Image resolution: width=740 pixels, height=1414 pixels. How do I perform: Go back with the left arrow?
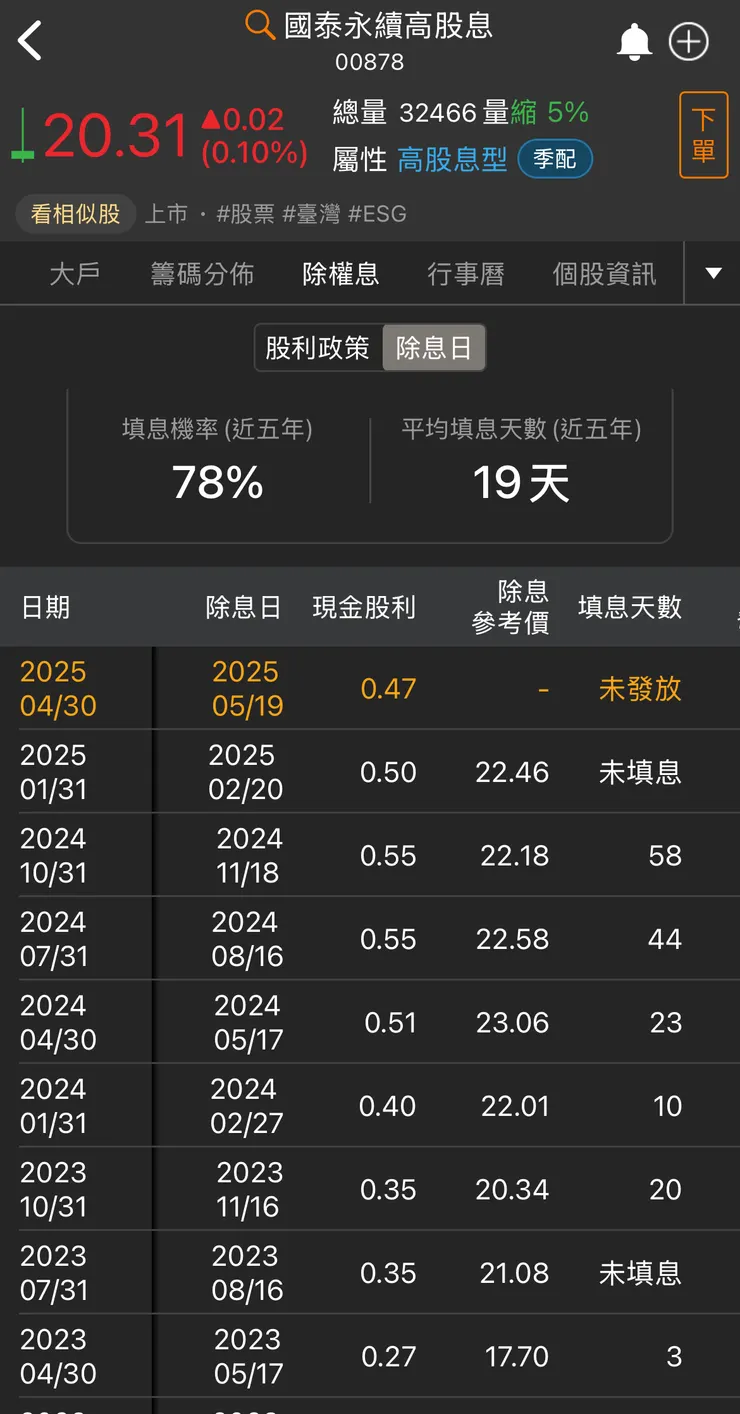[30, 42]
